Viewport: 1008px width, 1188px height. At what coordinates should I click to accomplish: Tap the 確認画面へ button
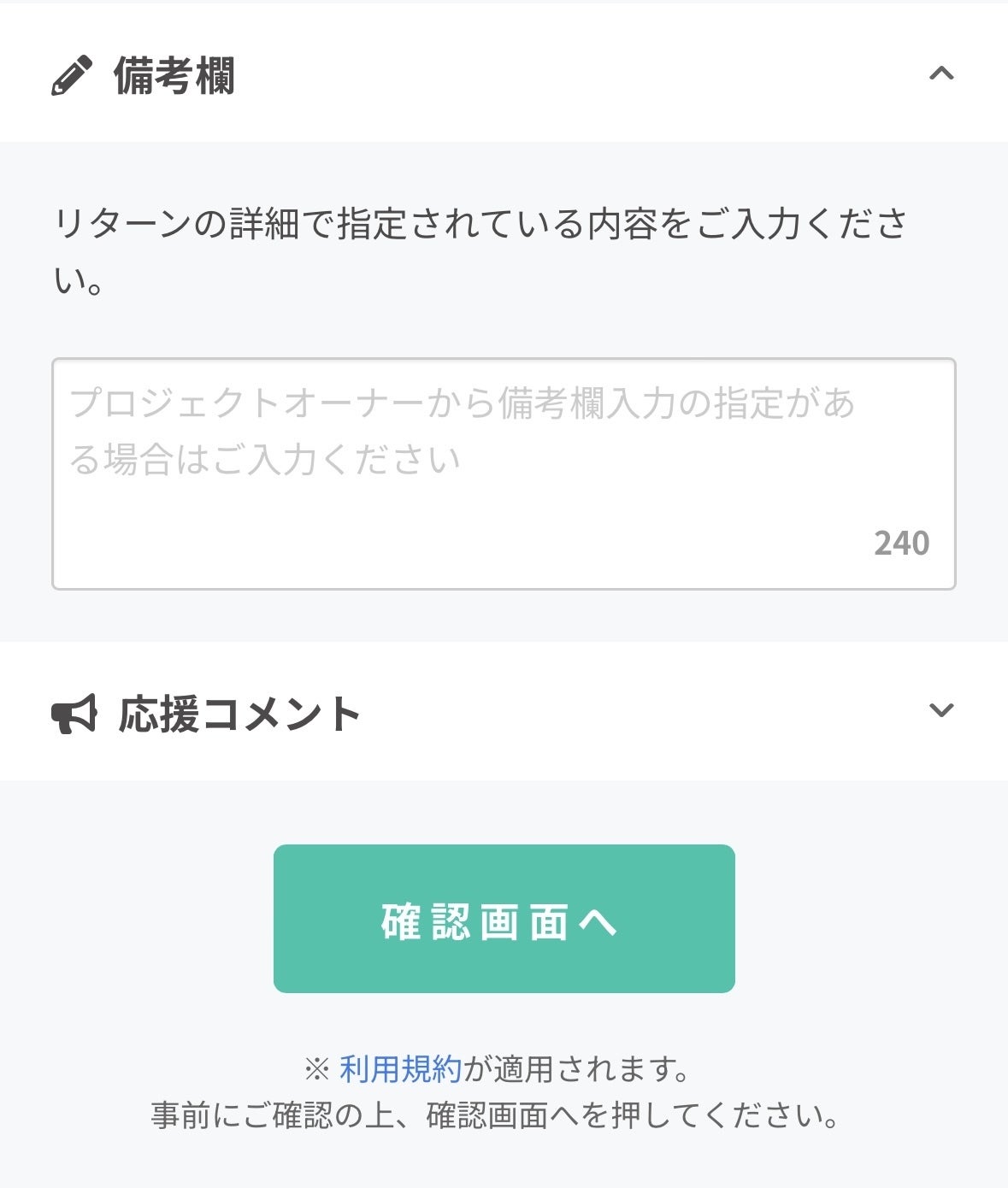[x=504, y=919]
